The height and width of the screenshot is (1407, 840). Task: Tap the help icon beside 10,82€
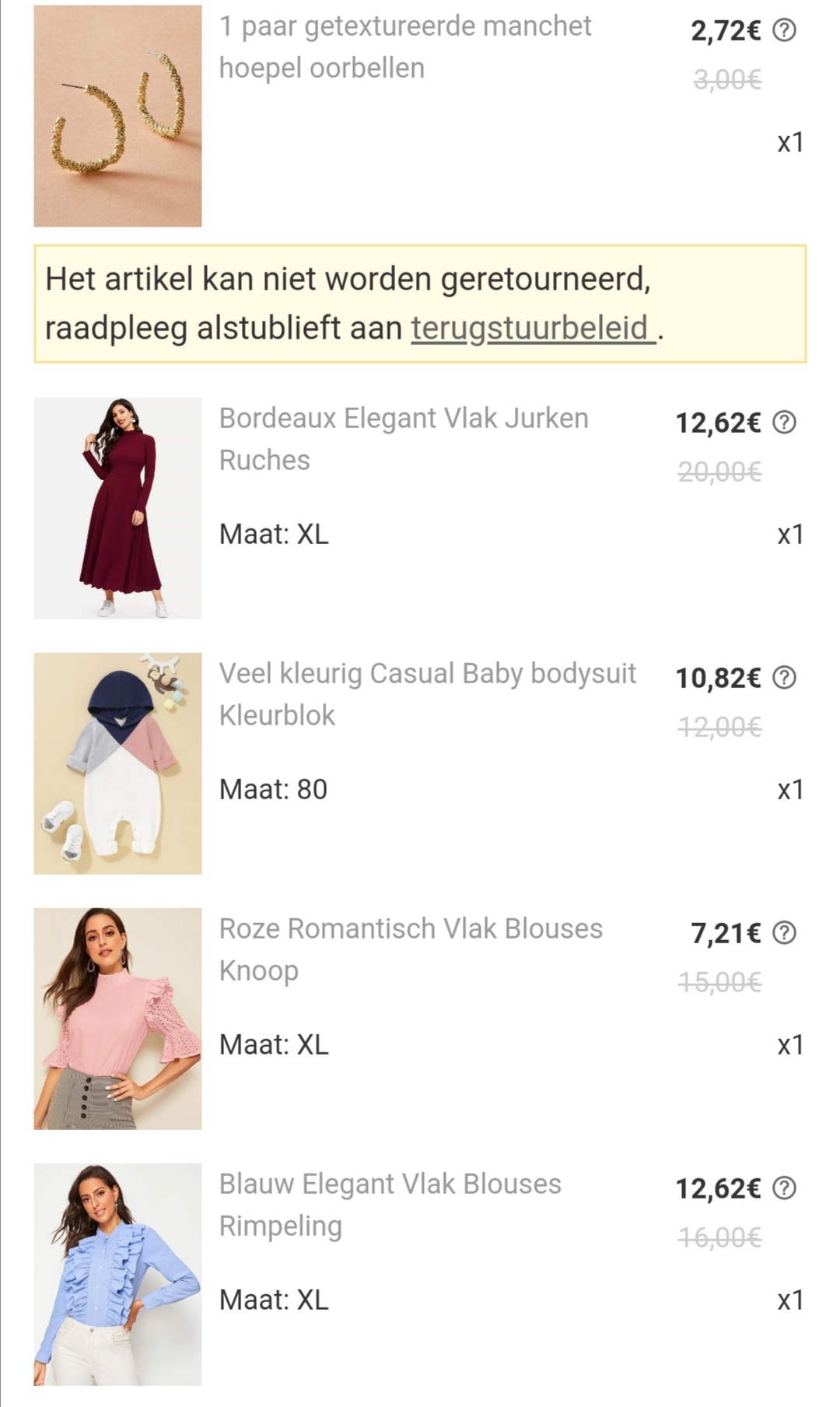pyautogui.click(x=784, y=678)
